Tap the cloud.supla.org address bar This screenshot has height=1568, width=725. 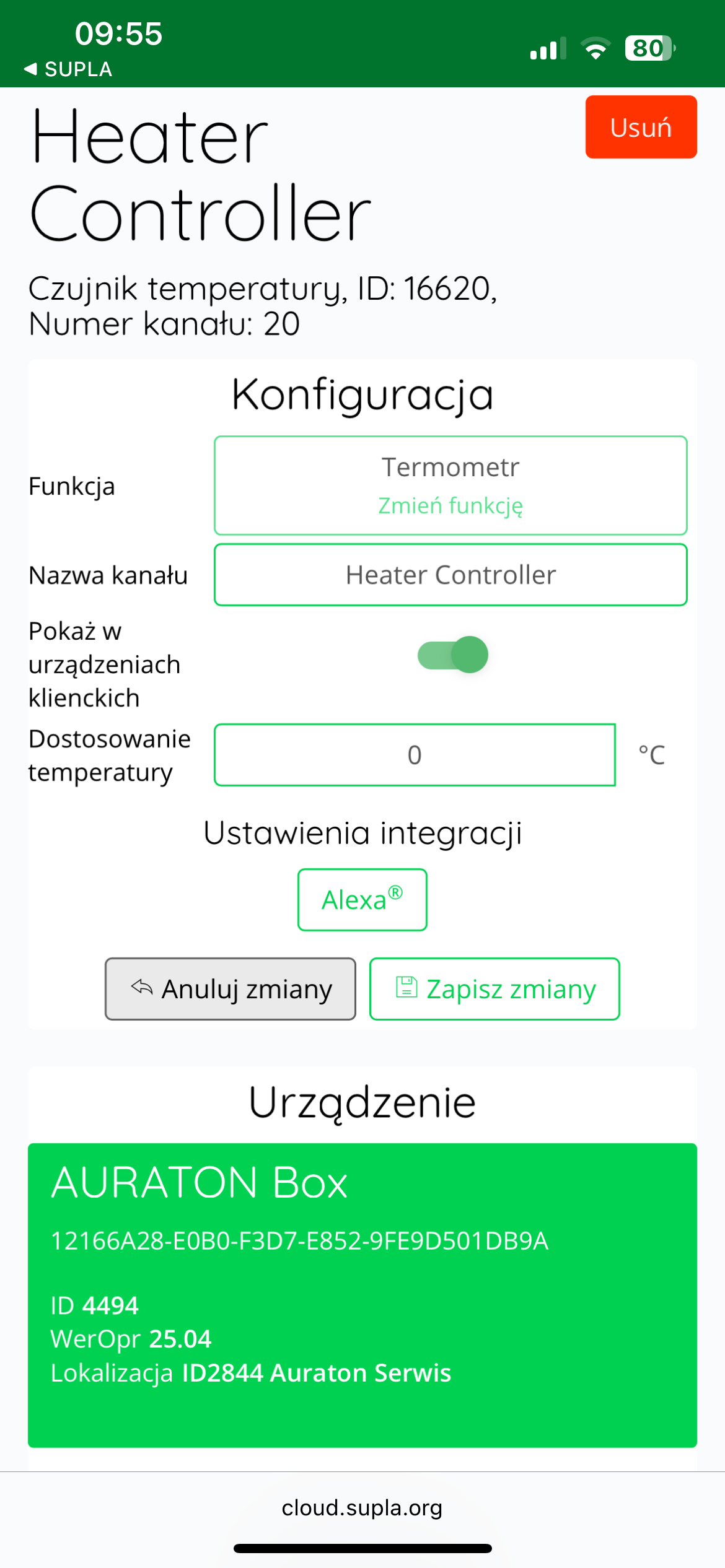pos(362,1507)
